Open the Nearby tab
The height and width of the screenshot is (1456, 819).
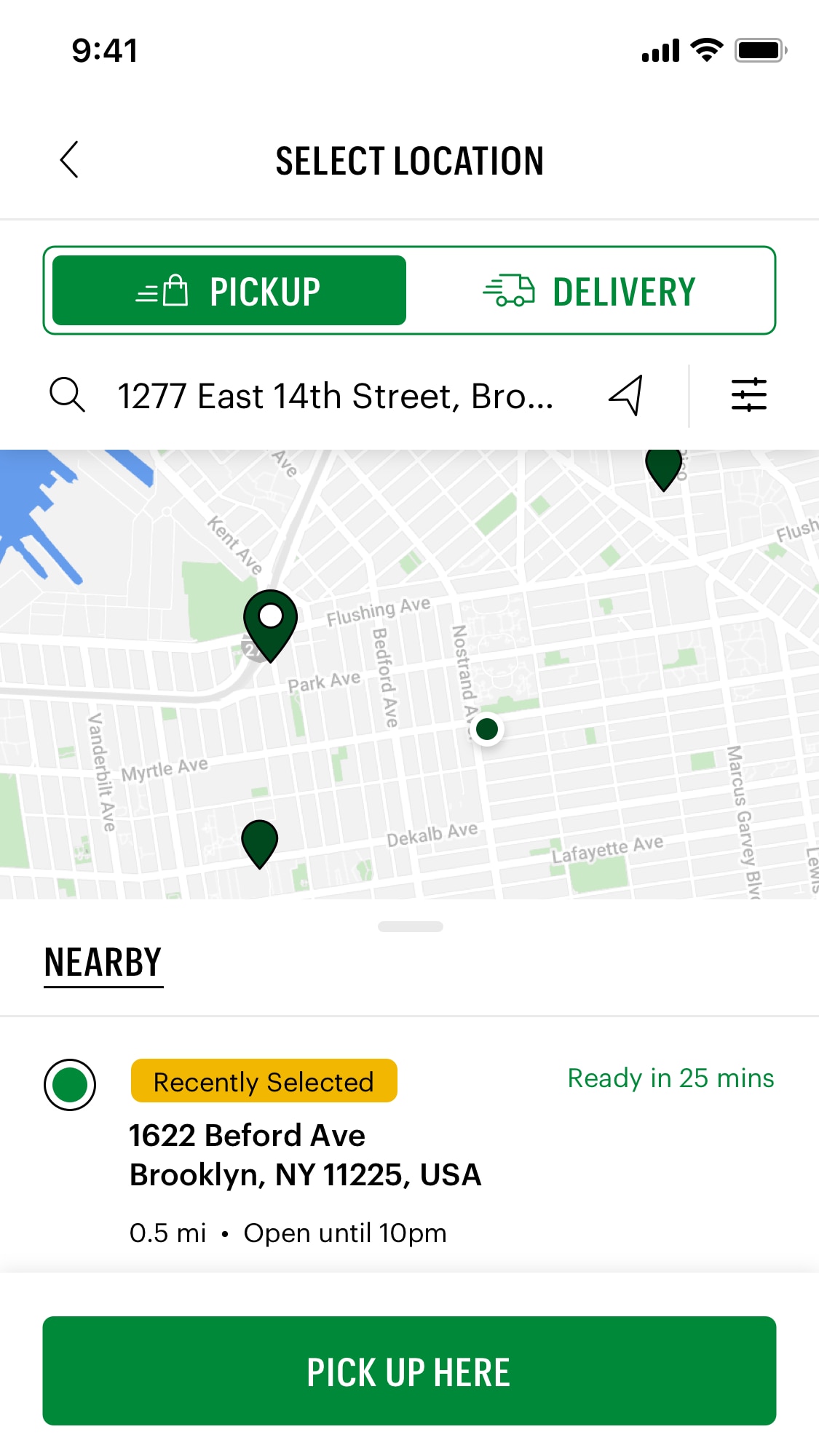tap(103, 963)
